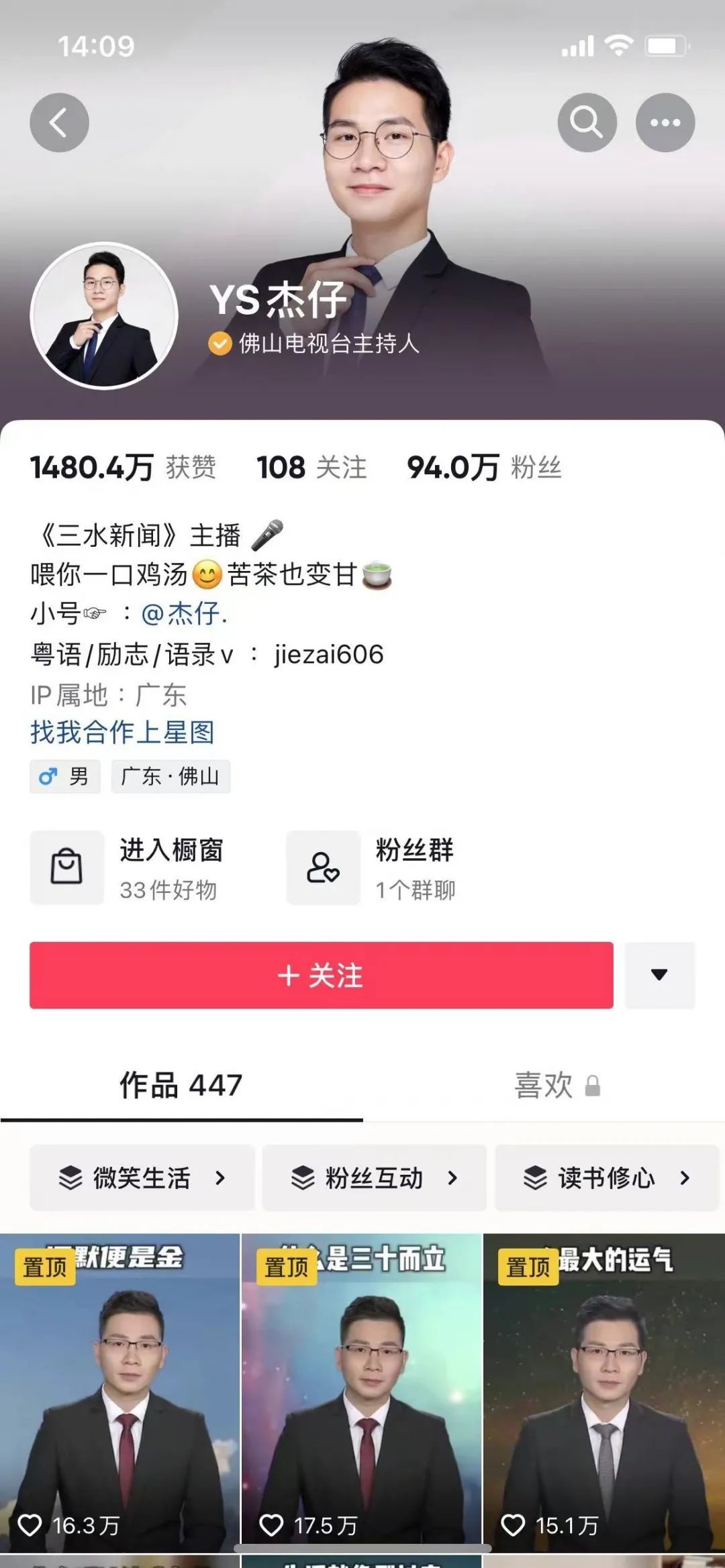Tap the 找我合作上星图 link
The width and height of the screenshot is (725, 1568).
pyautogui.click(x=122, y=732)
